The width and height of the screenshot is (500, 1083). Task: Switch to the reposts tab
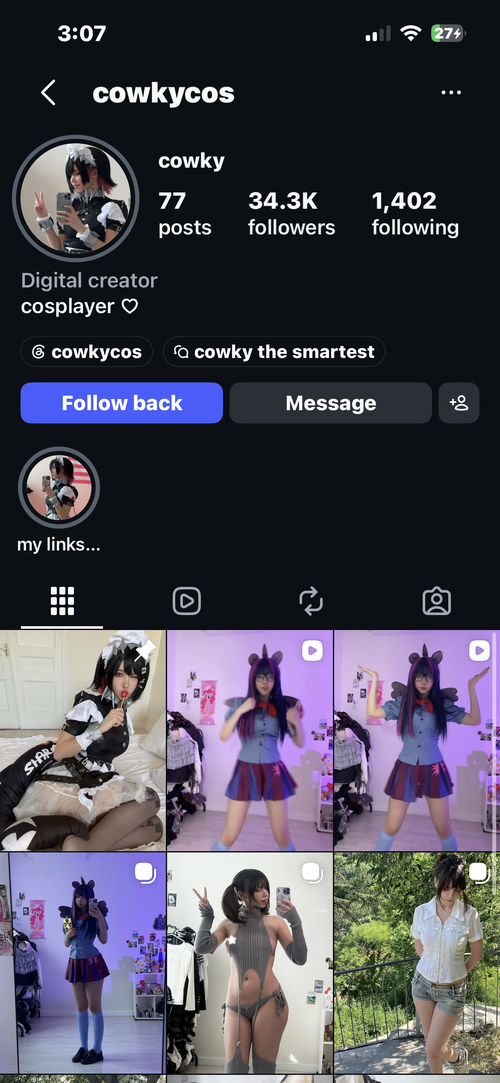[x=311, y=601]
